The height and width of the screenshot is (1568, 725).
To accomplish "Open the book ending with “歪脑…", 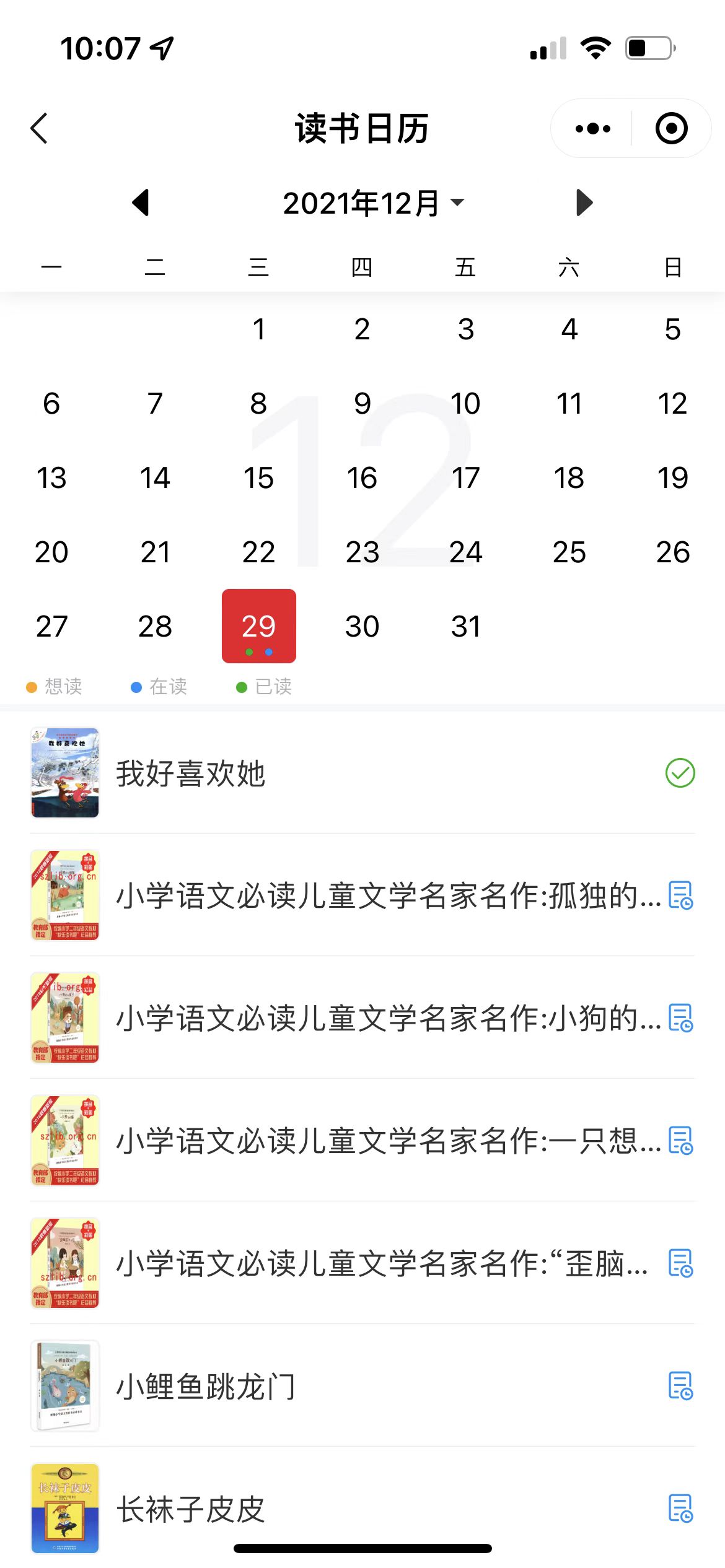I will [362, 1263].
